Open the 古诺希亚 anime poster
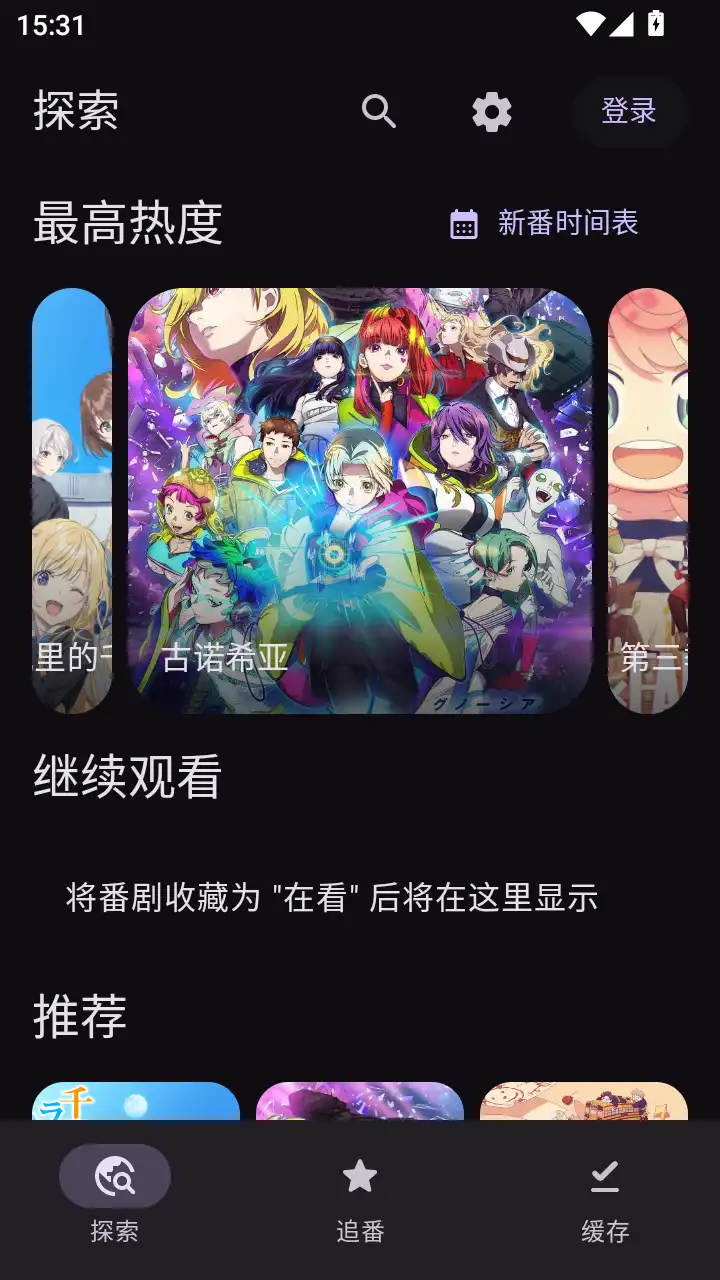This screenshot has width=720, height=1280. tap(360, 497)
